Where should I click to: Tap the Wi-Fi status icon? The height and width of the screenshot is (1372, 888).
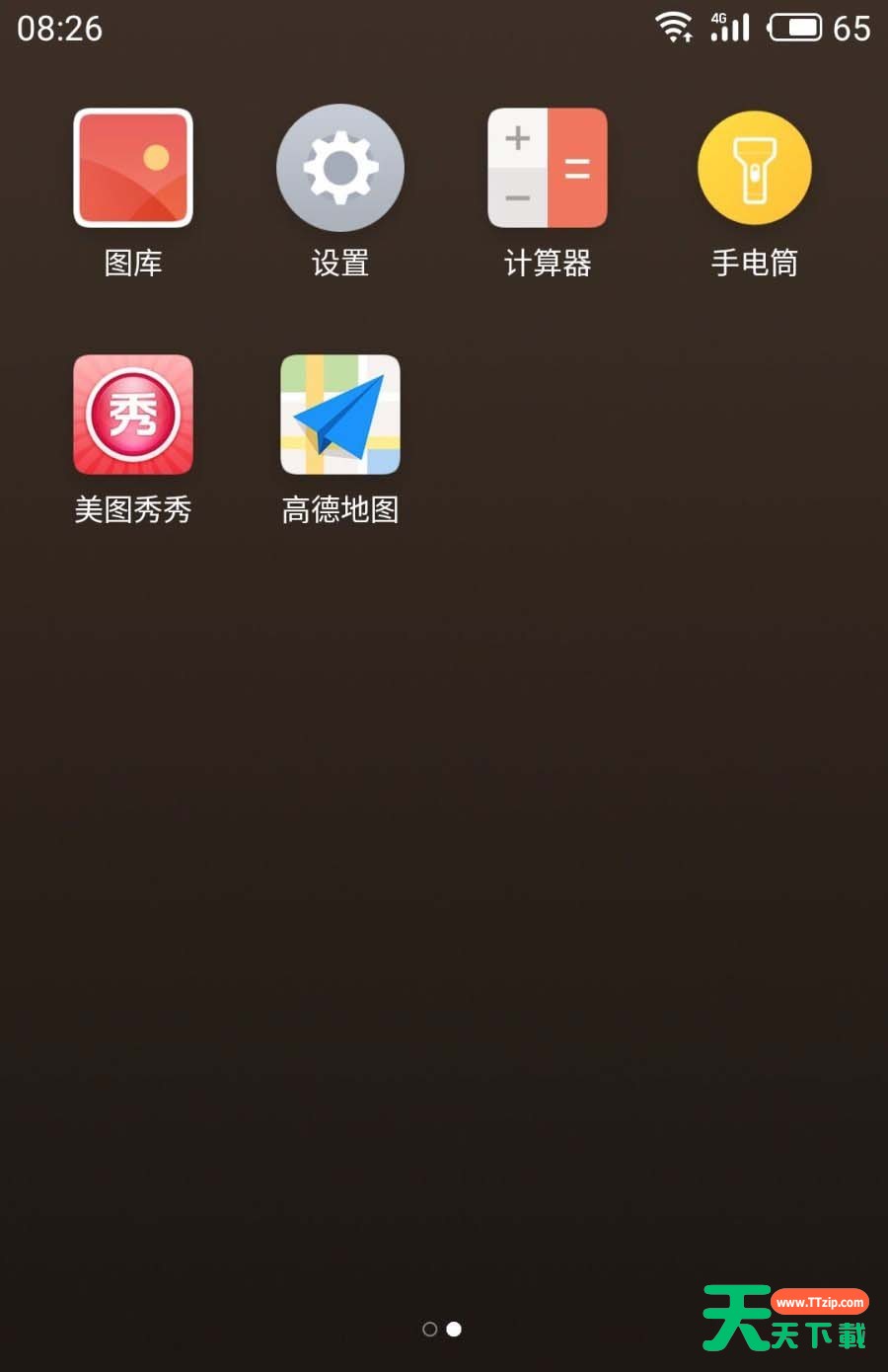pyautogui.click(x=676, y=27)
